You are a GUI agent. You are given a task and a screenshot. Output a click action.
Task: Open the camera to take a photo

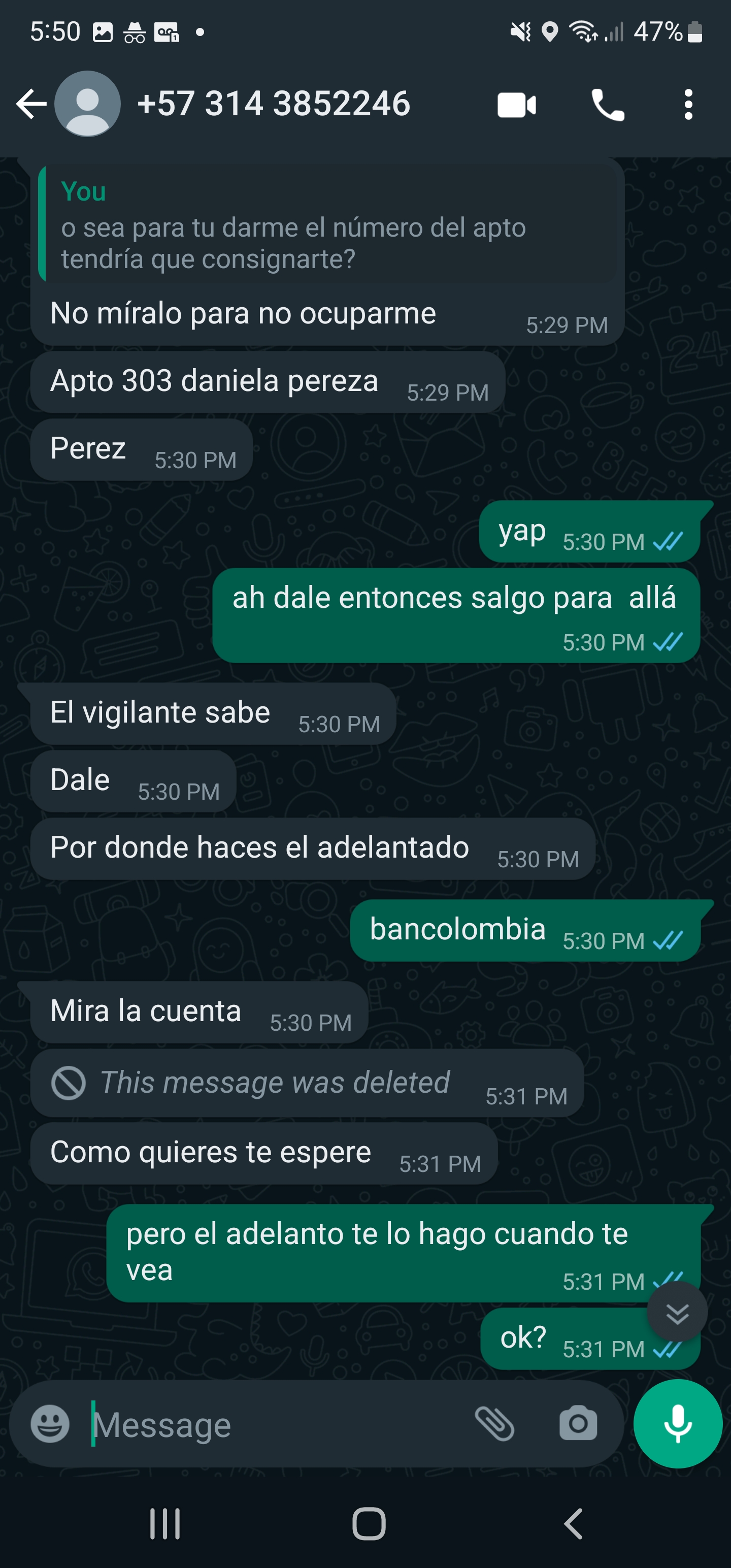pos(578,1424)
